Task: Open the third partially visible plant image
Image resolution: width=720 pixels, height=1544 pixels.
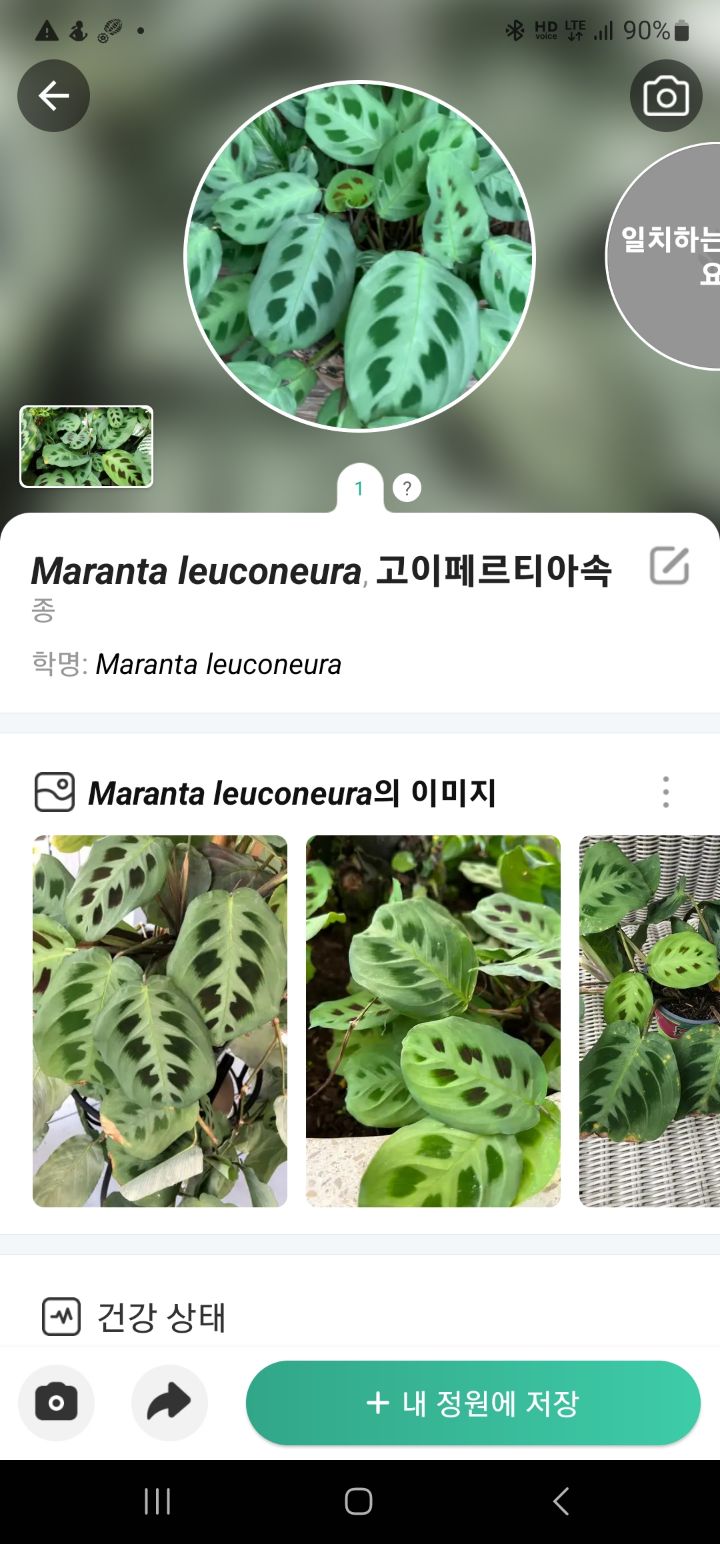Action: pyautogui.click(x=650, y=1020)
